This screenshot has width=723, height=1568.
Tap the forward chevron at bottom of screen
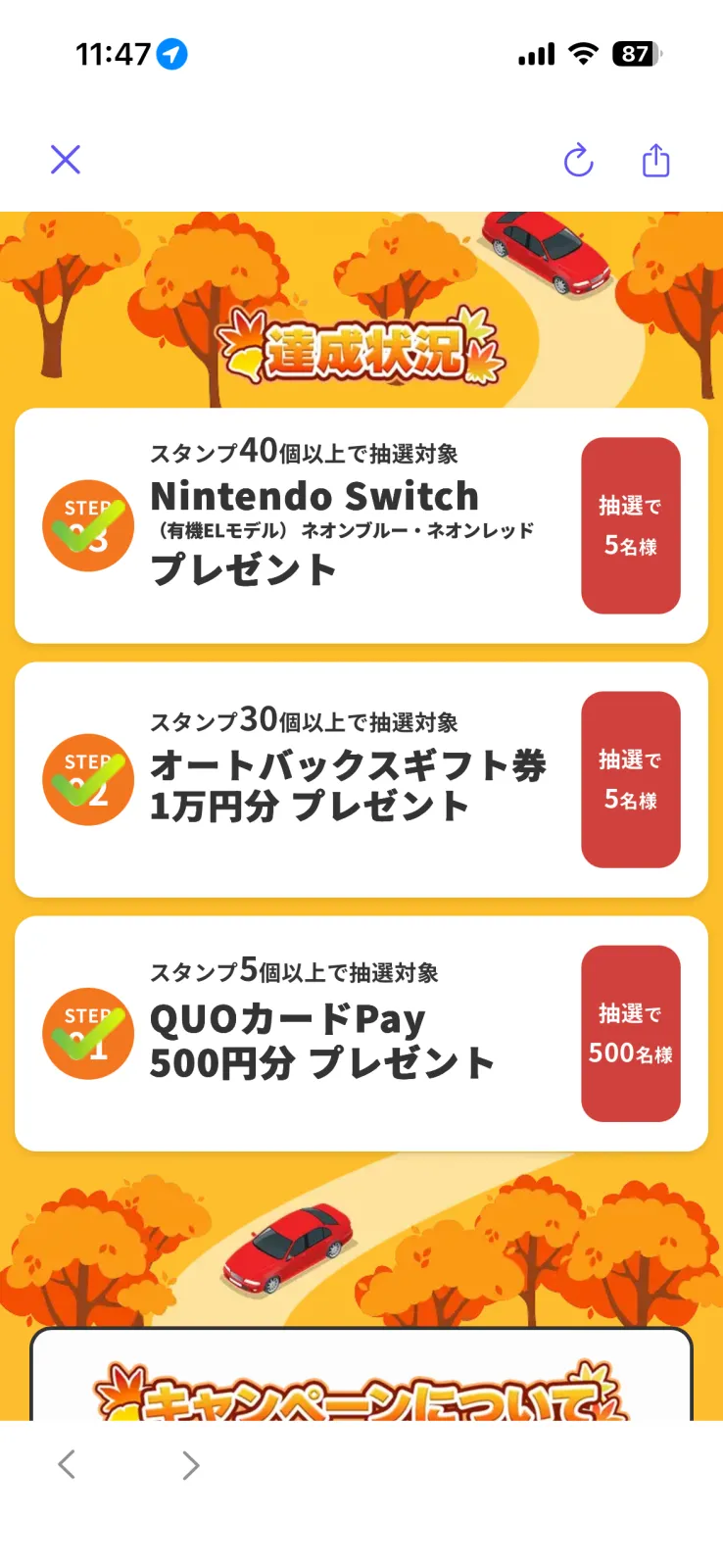click(x=190, y=1464)
